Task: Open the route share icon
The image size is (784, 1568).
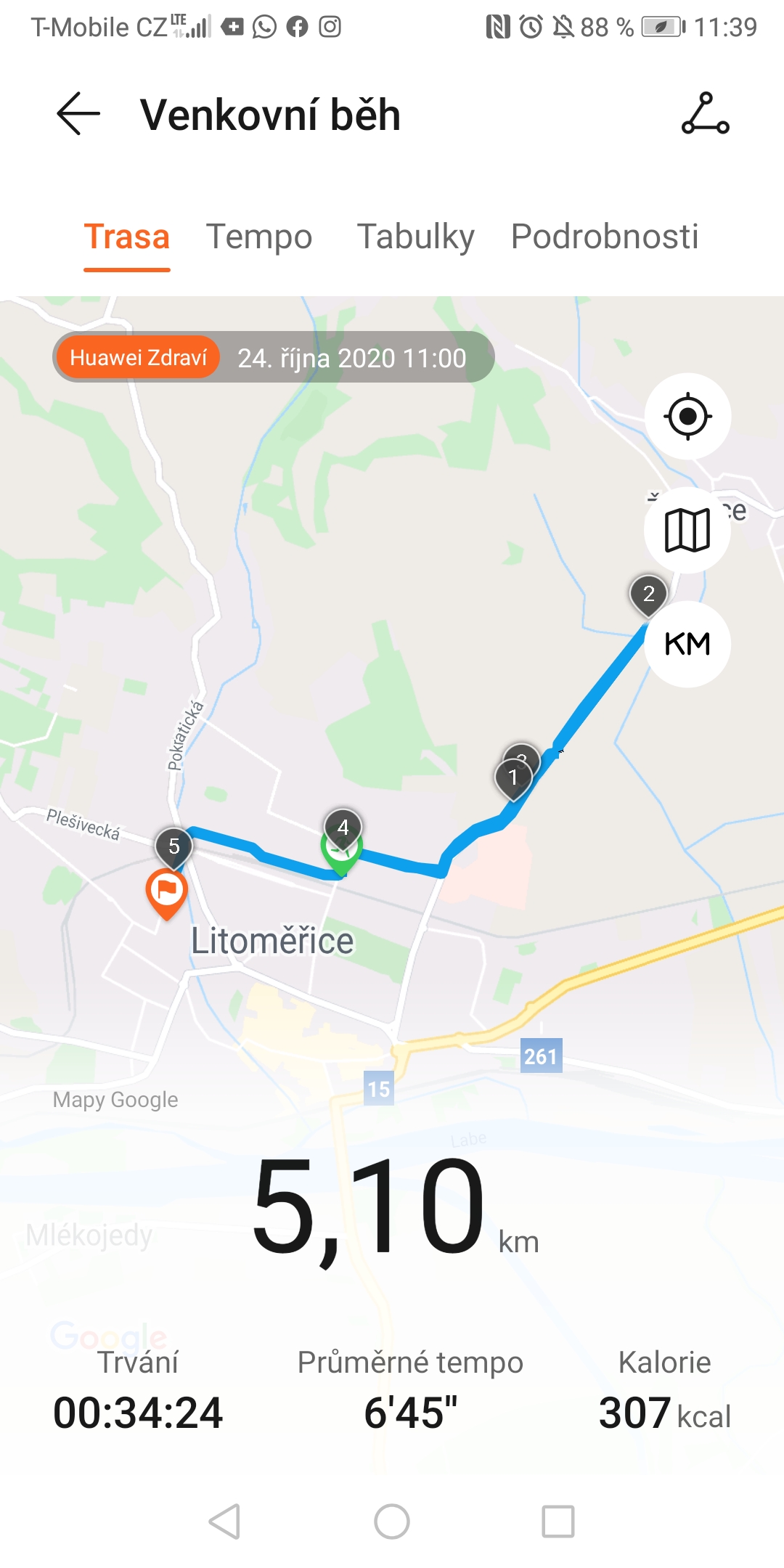Action: [705, 114]
